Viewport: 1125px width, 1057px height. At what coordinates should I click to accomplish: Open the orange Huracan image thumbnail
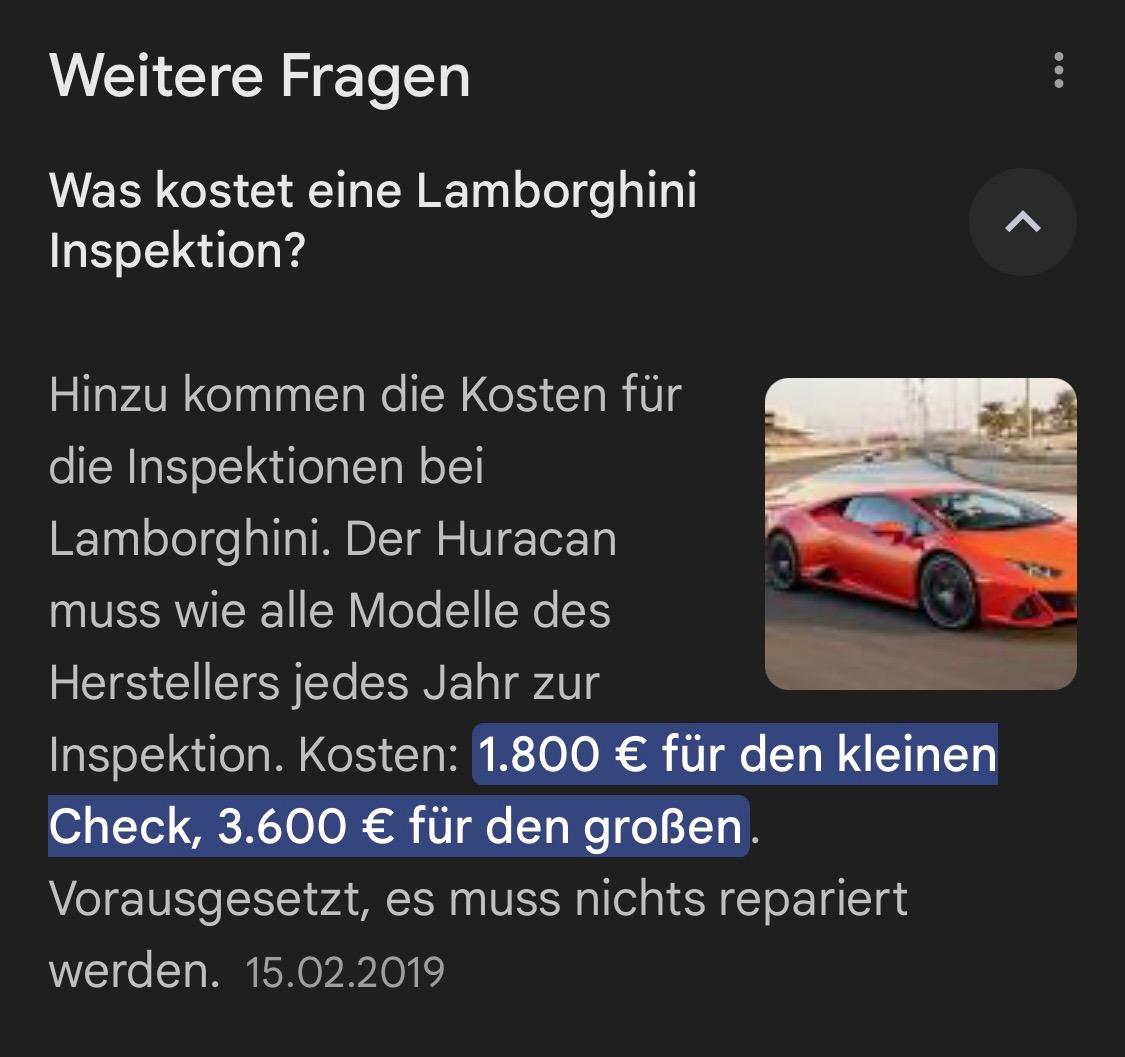(920, 534)
